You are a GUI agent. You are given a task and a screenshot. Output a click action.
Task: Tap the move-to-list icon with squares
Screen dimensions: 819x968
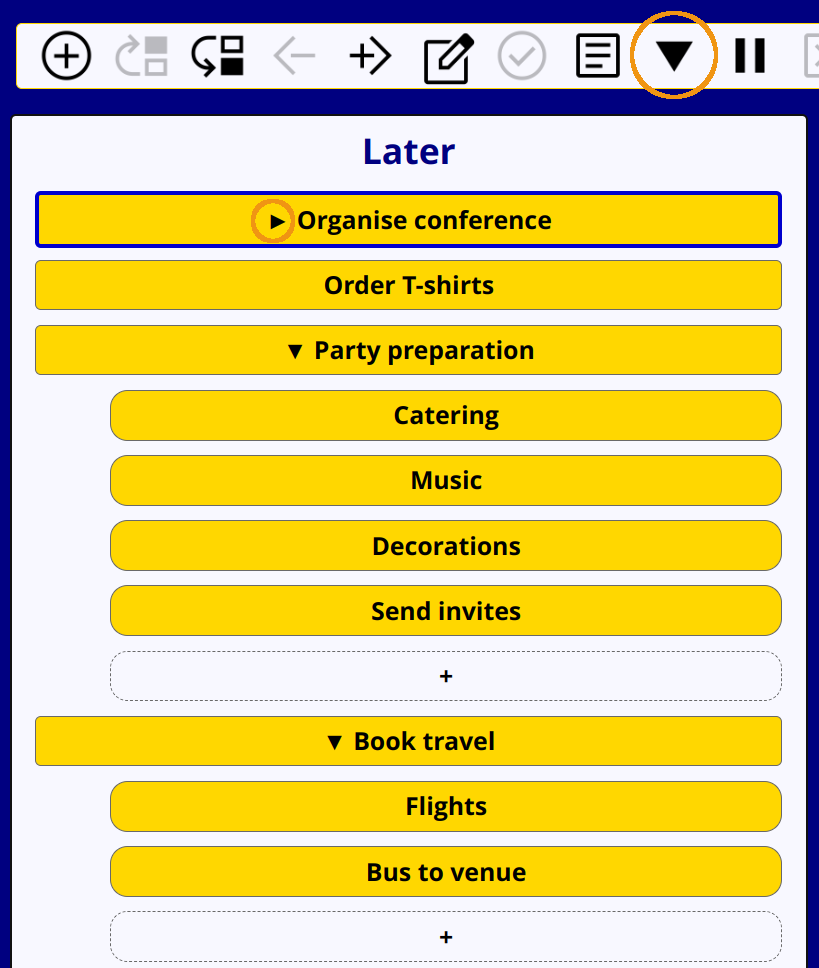tap(217, 56)
